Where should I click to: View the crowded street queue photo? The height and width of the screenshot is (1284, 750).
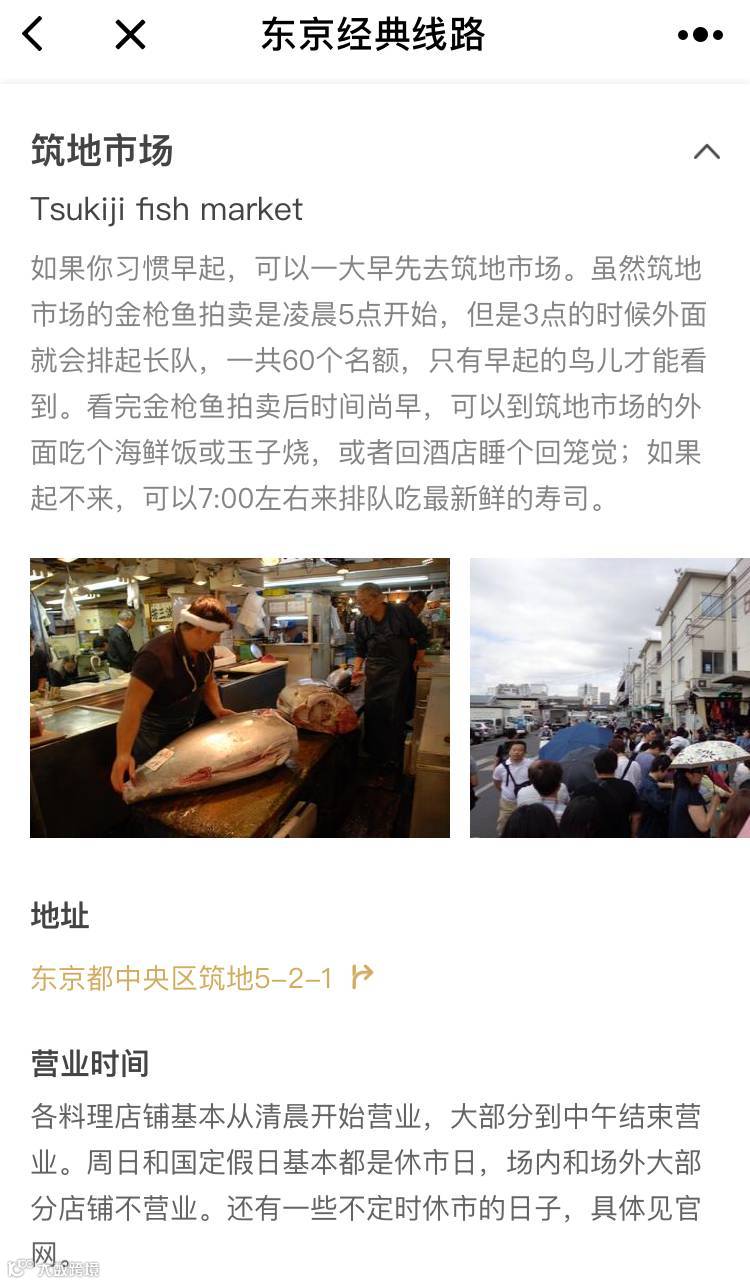click(609, 697)
